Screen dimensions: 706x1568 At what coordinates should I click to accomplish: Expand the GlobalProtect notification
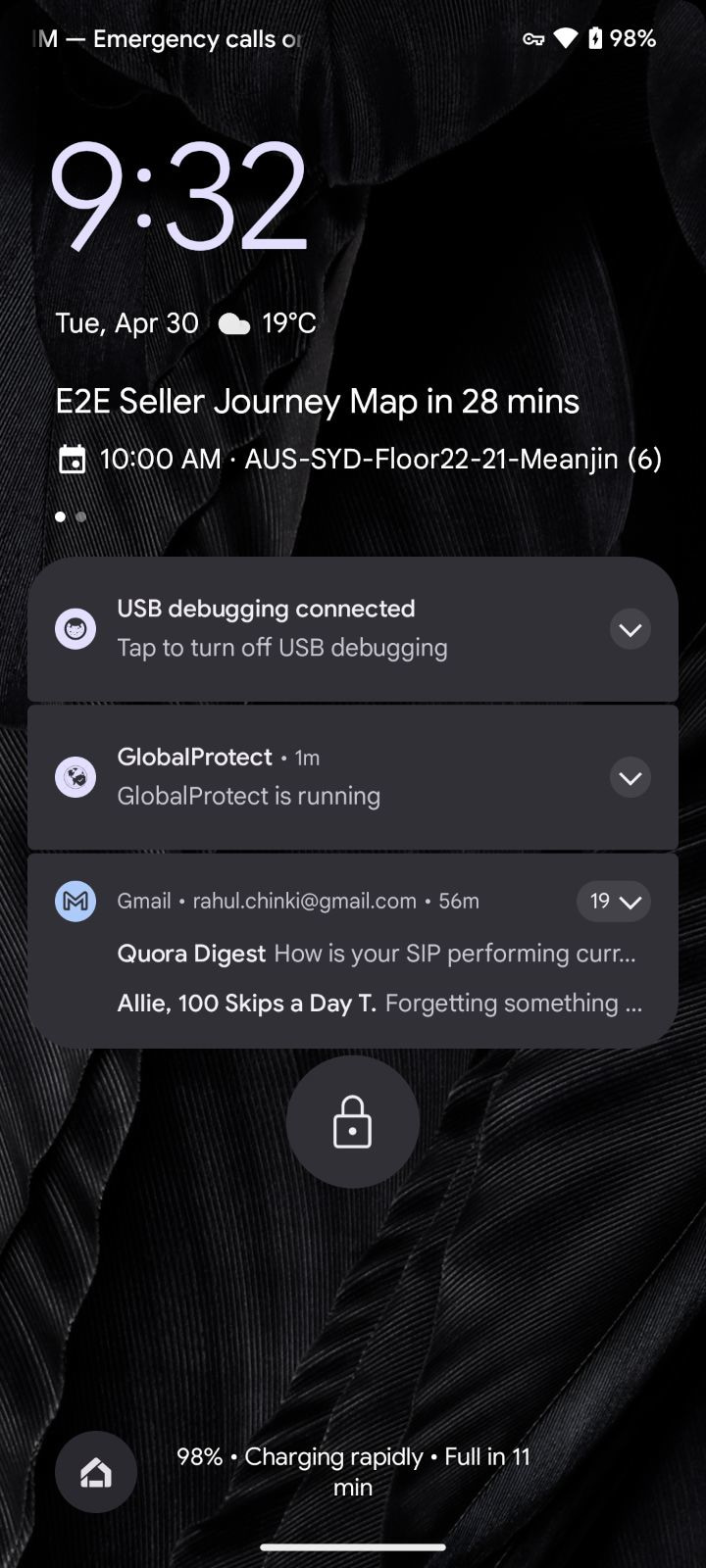pos(630,778)
